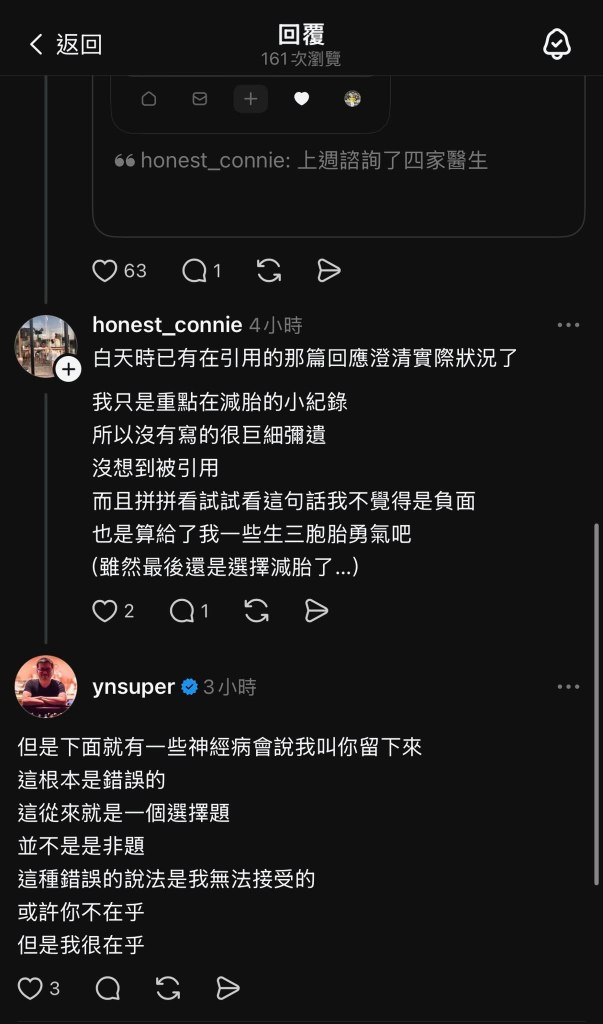View ynsuper's profile picture
This screenshot has width=603, height=1024.
[x=46, y=687]
